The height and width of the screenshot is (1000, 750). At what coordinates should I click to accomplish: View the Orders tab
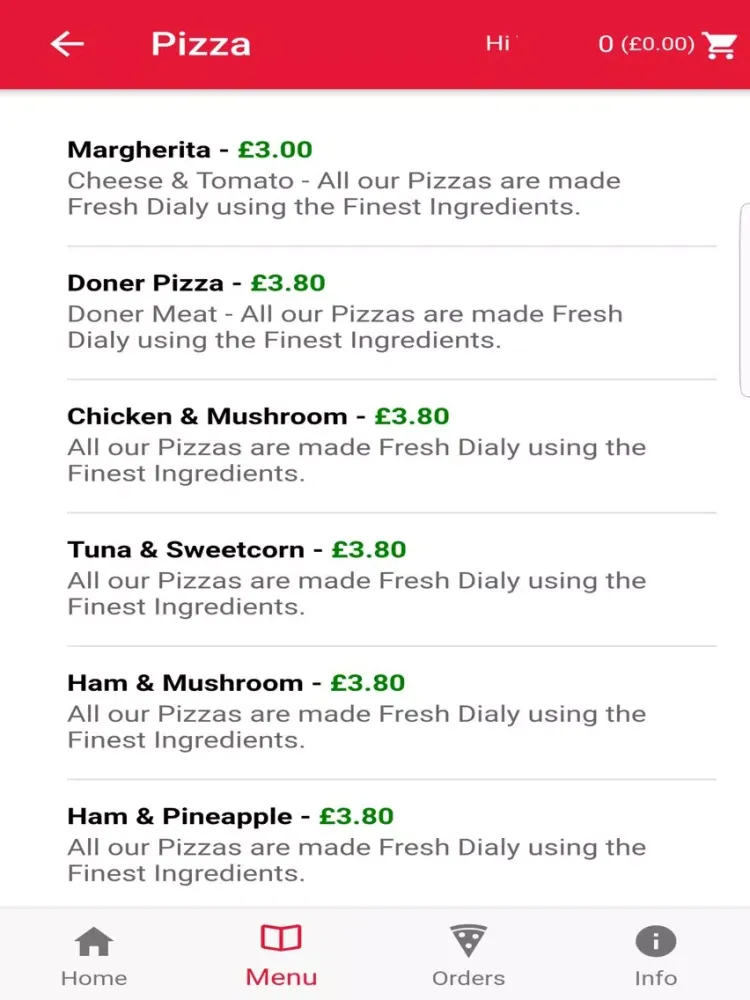coord(468,956)
